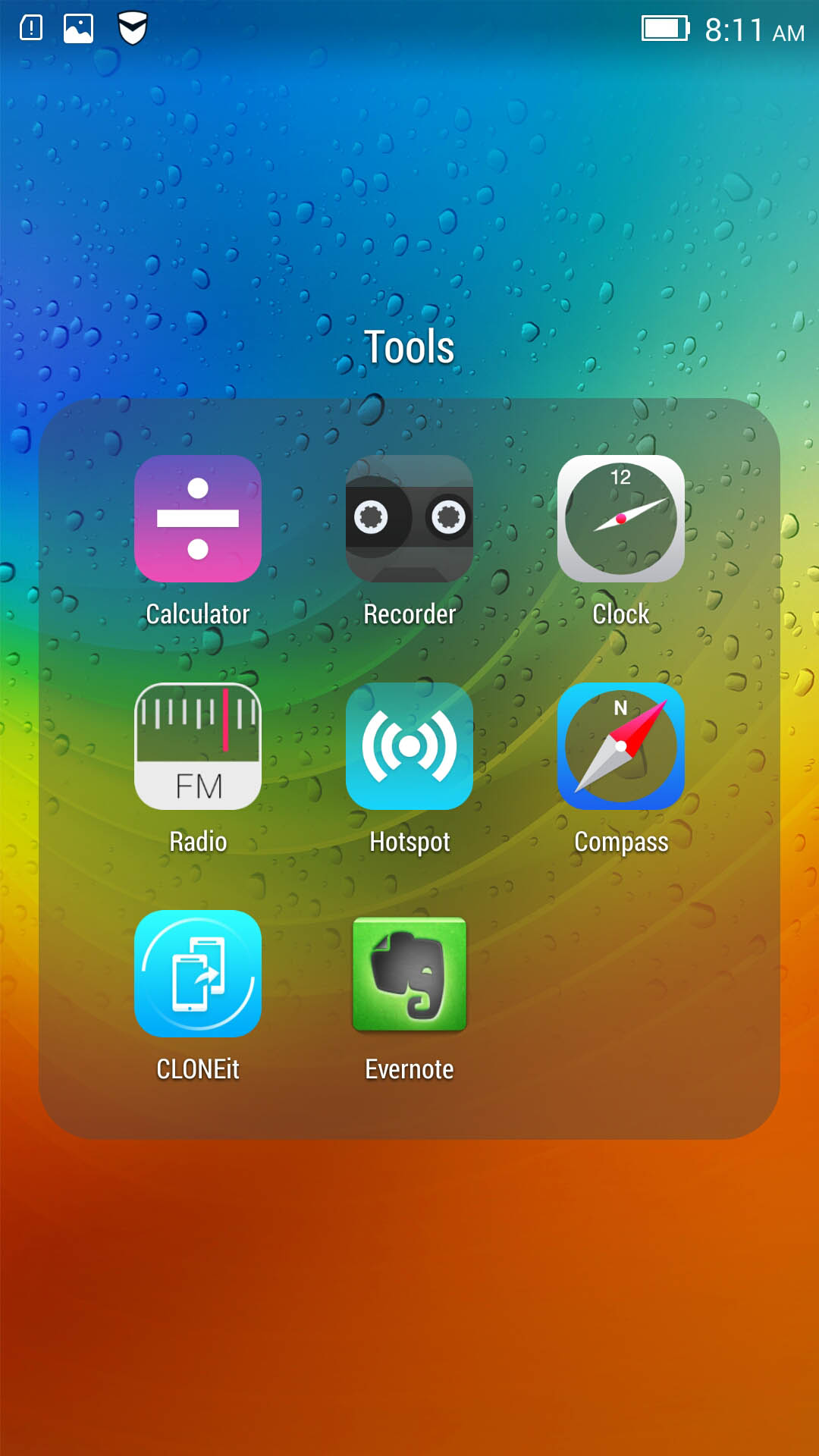Viewport: 819px width, 1456px height.
Task: Open the Hotspot settings app
Action: (409, 746)
